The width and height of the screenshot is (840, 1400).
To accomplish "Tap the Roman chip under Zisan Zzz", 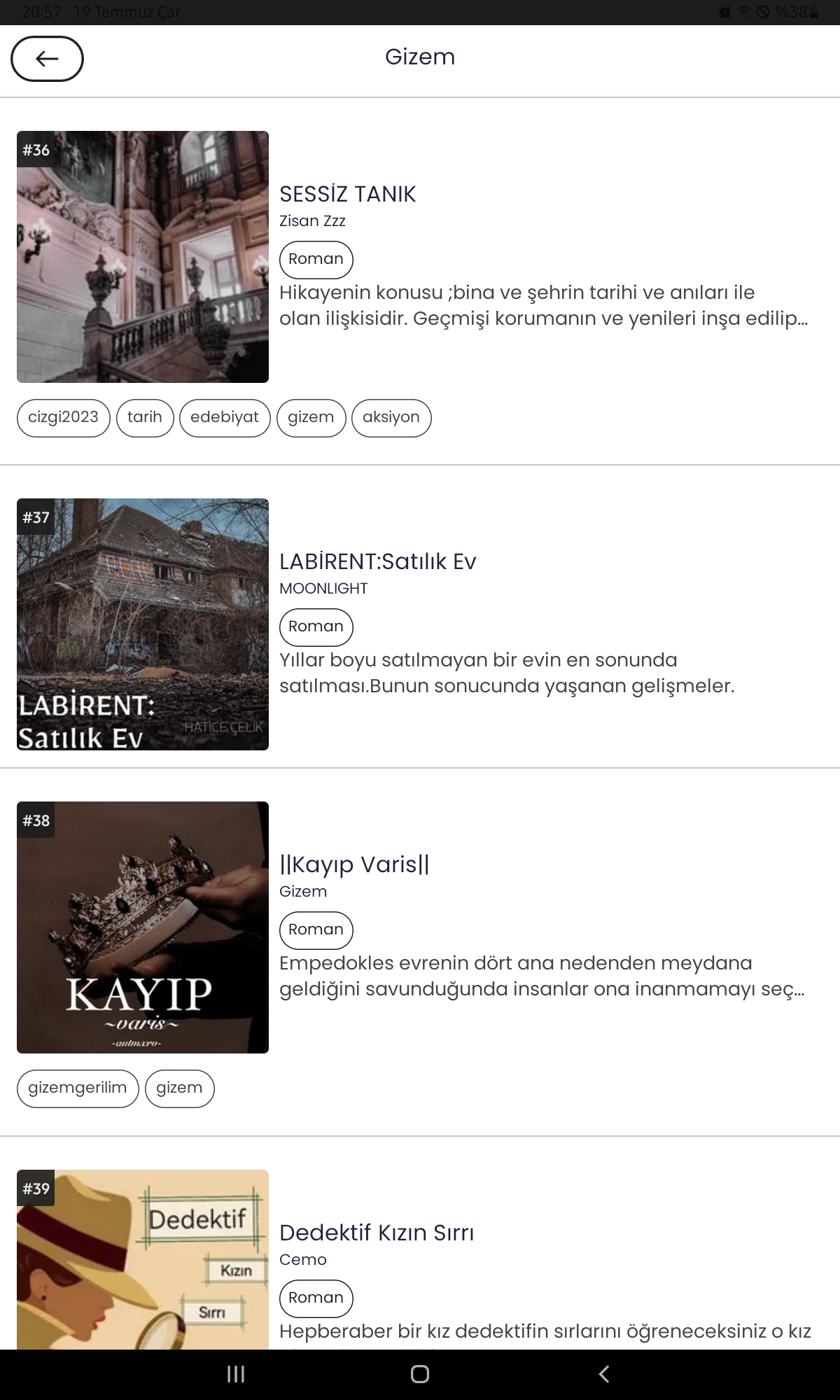I will pos(316,260).
